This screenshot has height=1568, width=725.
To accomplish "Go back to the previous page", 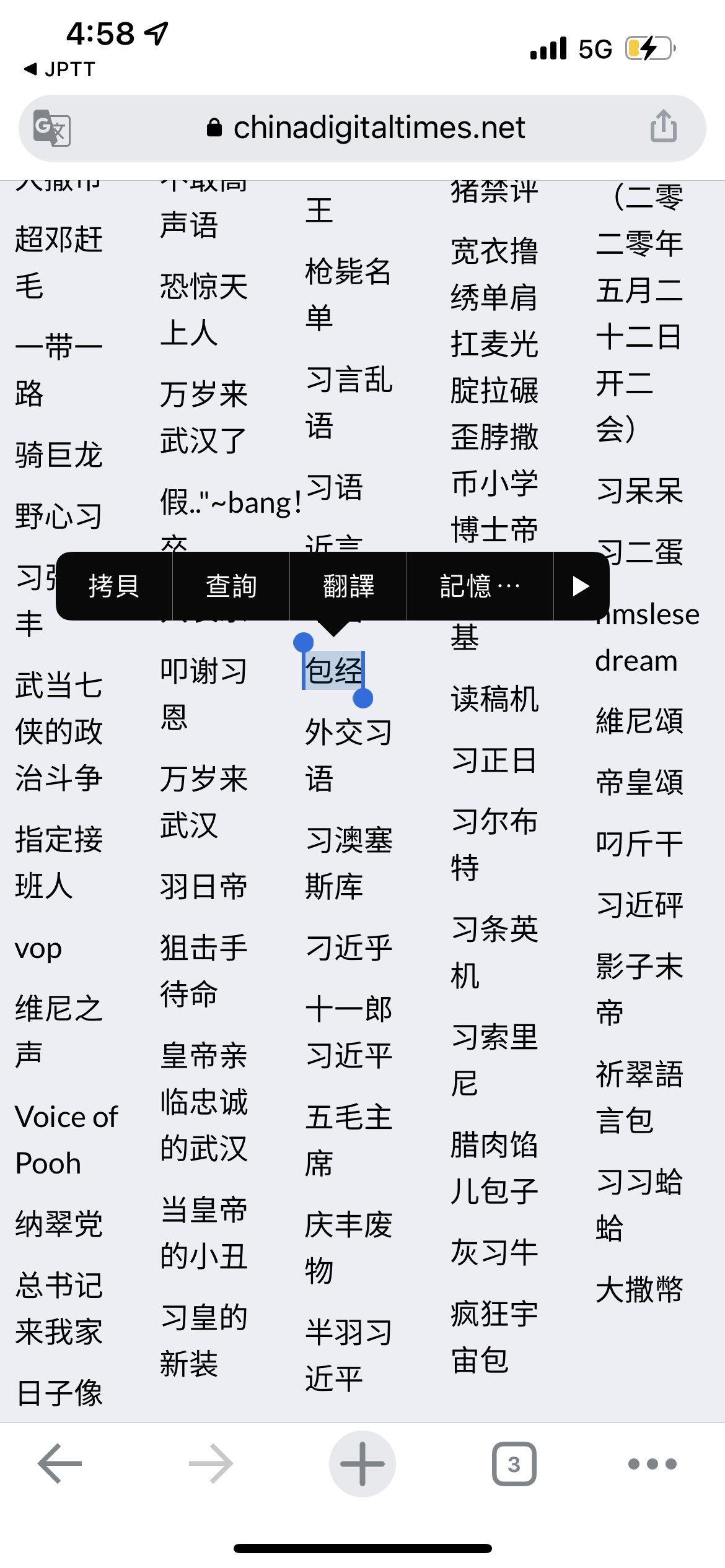I will (x=60, y=1463).
